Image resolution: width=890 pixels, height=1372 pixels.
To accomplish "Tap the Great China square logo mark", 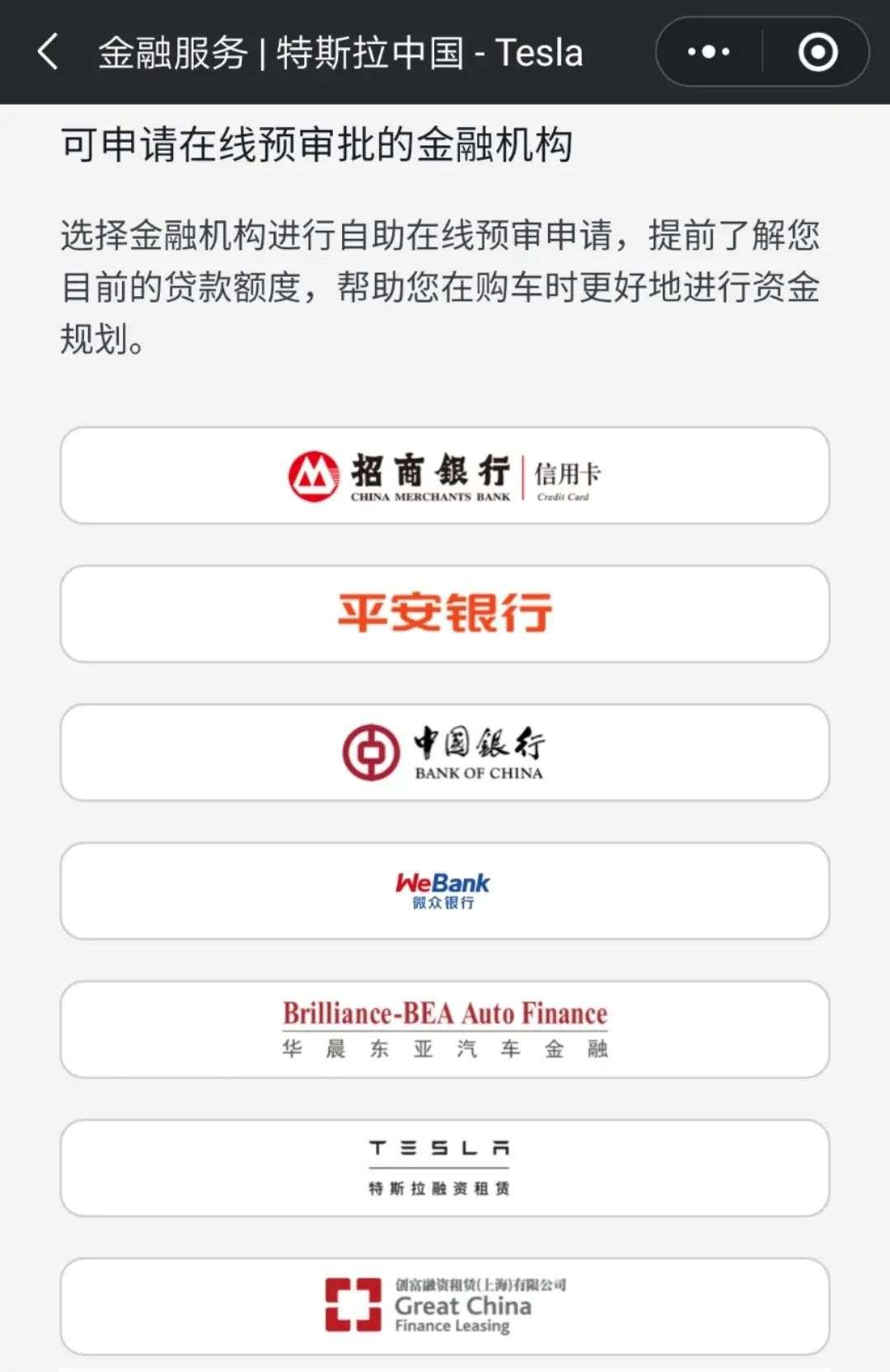I will (x=353, y=1305).
